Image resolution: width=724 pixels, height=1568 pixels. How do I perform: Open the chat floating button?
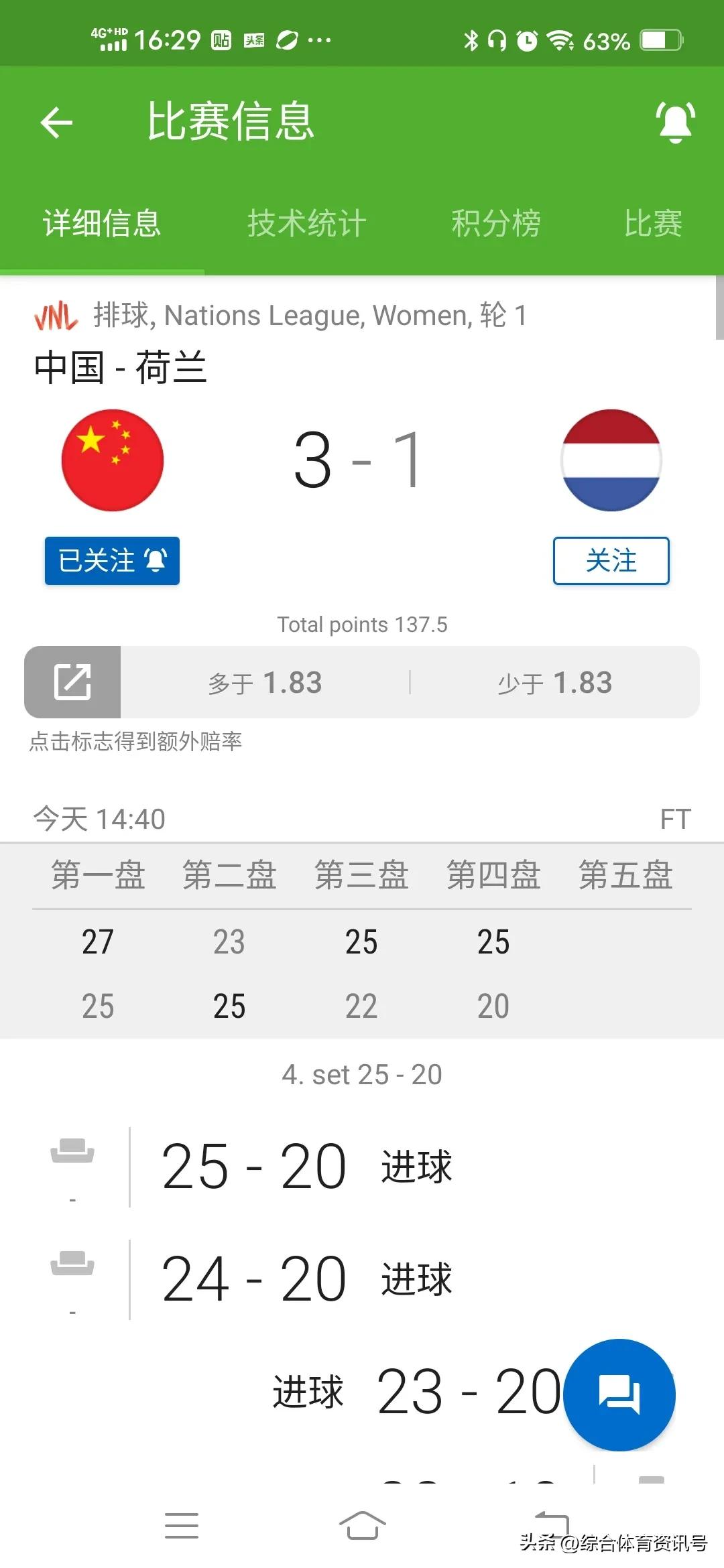click(619, 1394)
